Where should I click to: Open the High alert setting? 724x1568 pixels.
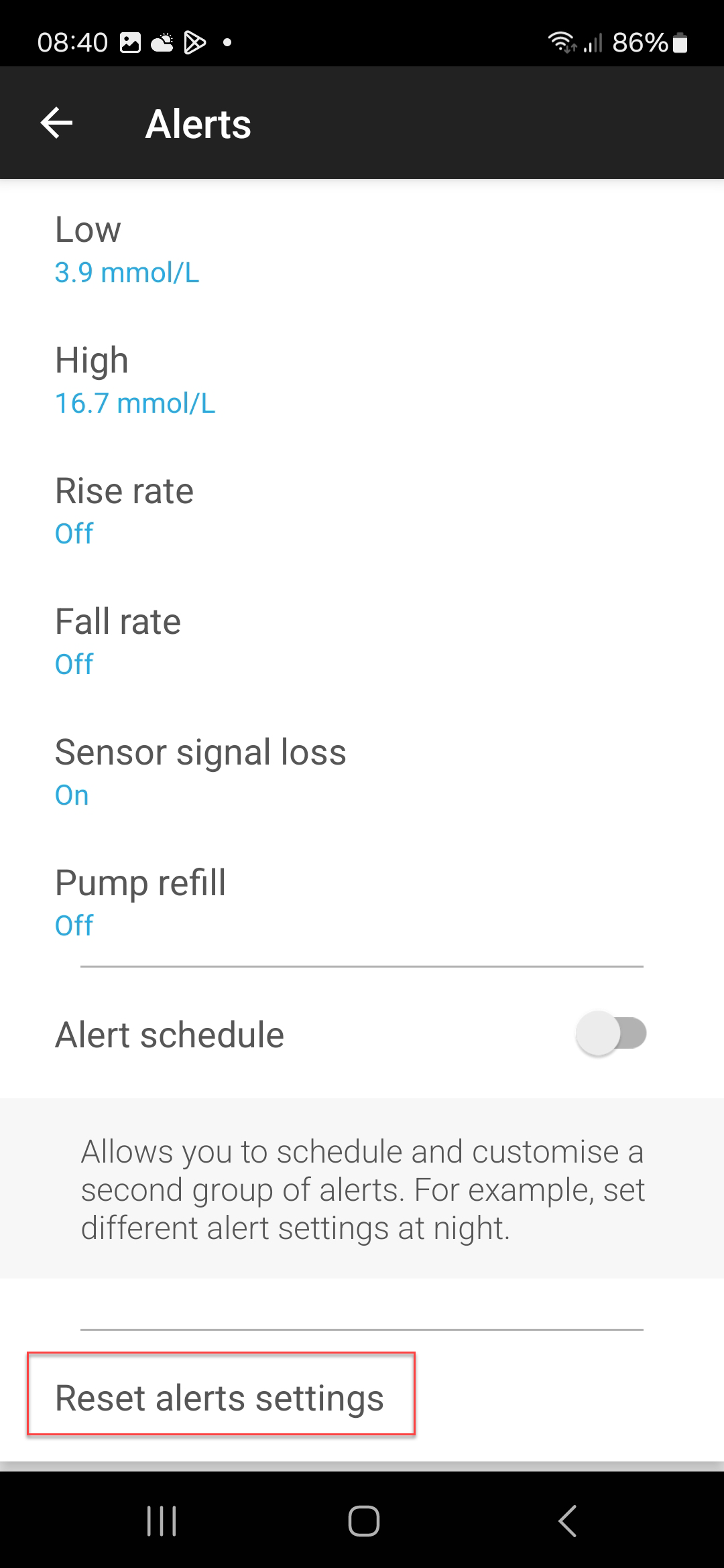click(x=362, y=380)
